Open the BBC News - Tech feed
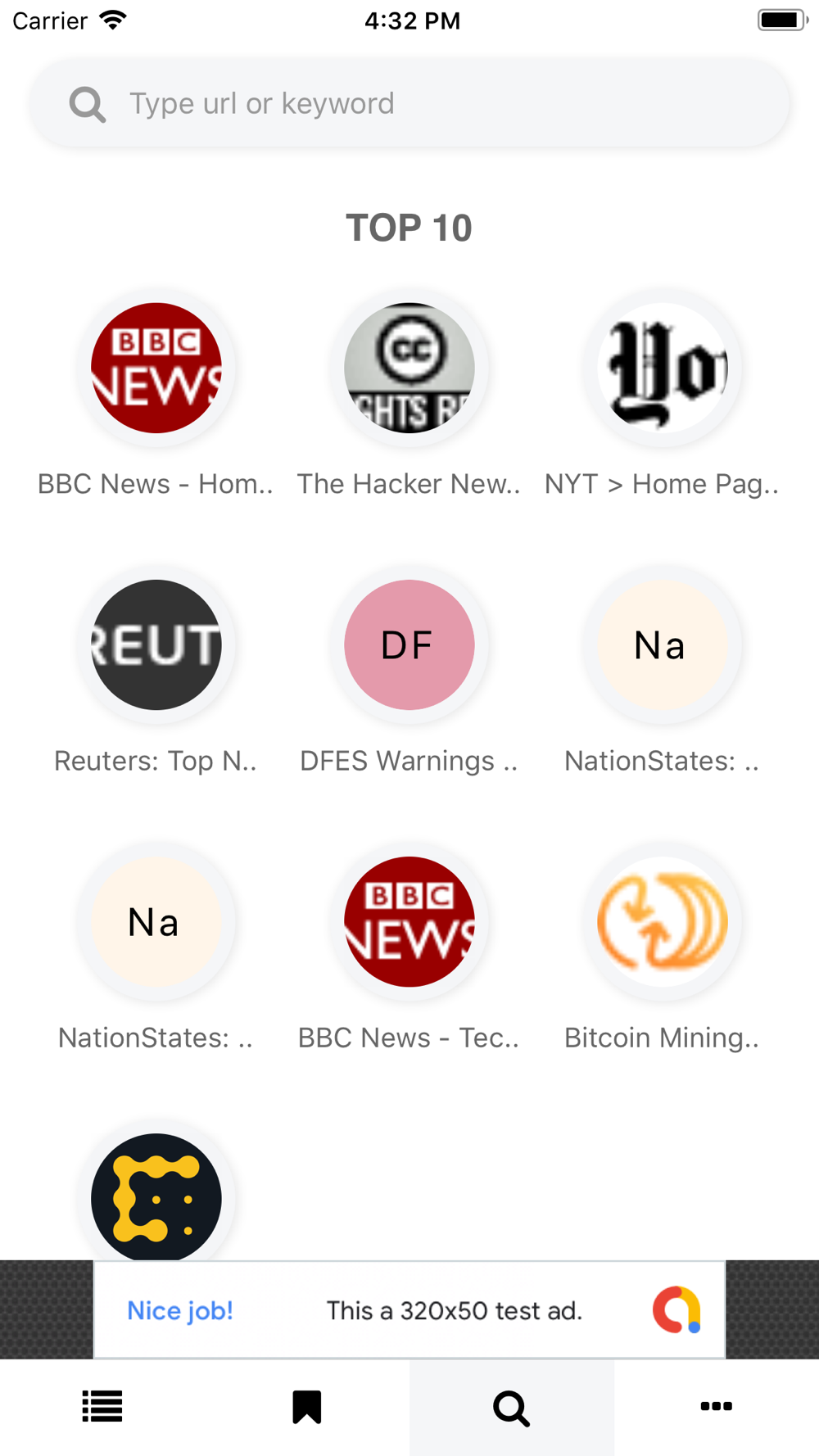 (409, 922)
